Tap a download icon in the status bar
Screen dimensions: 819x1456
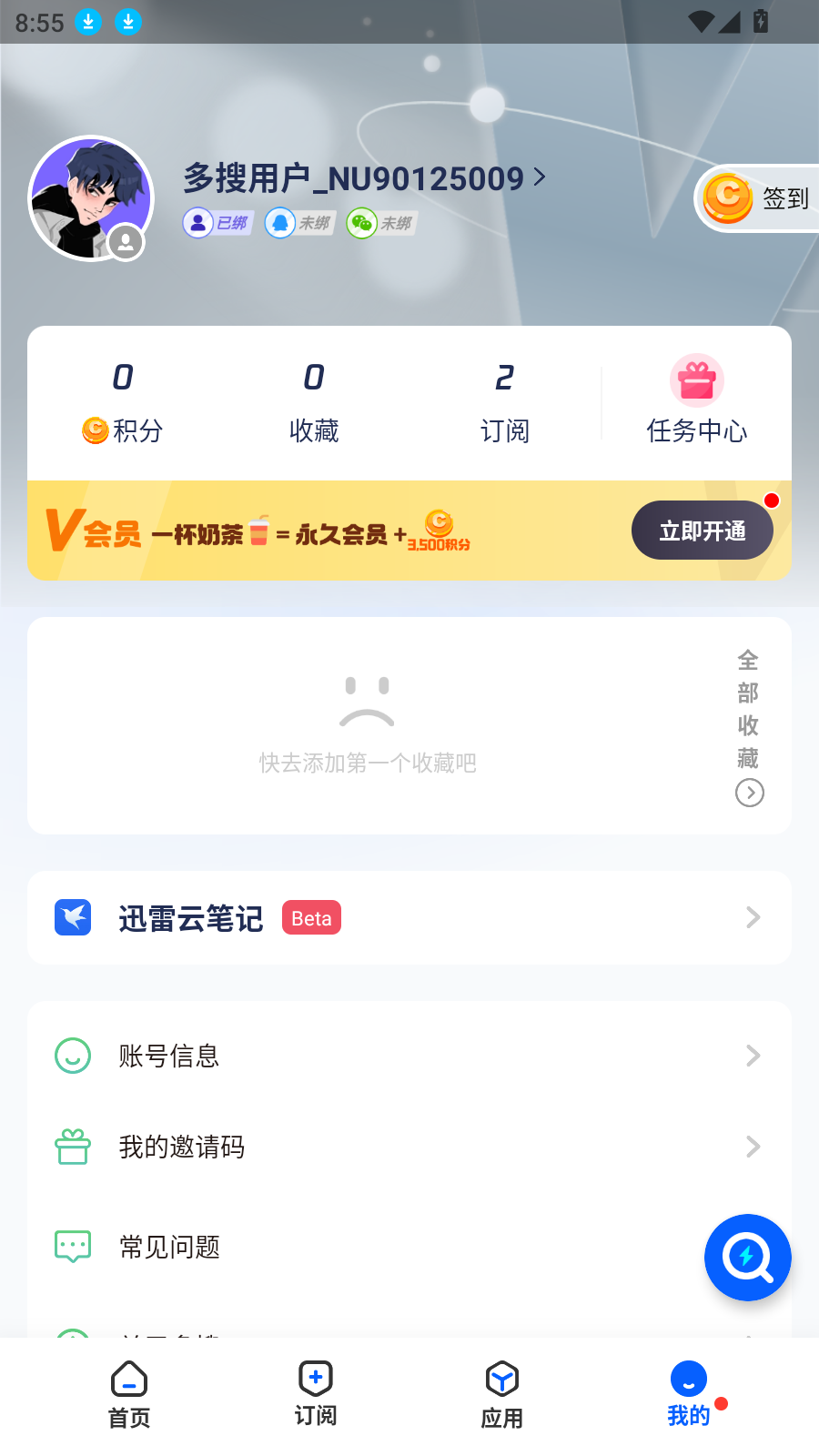pos(87,22)
